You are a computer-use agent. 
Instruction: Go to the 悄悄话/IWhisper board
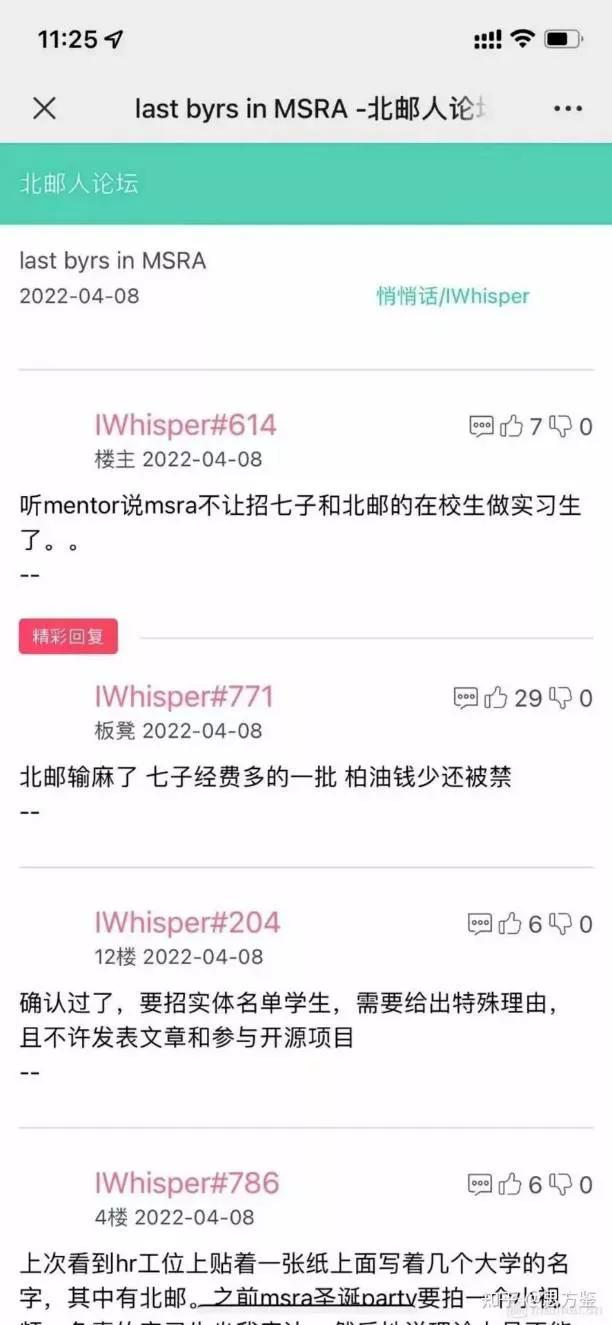pyautogui.click(x=452, y=295)
